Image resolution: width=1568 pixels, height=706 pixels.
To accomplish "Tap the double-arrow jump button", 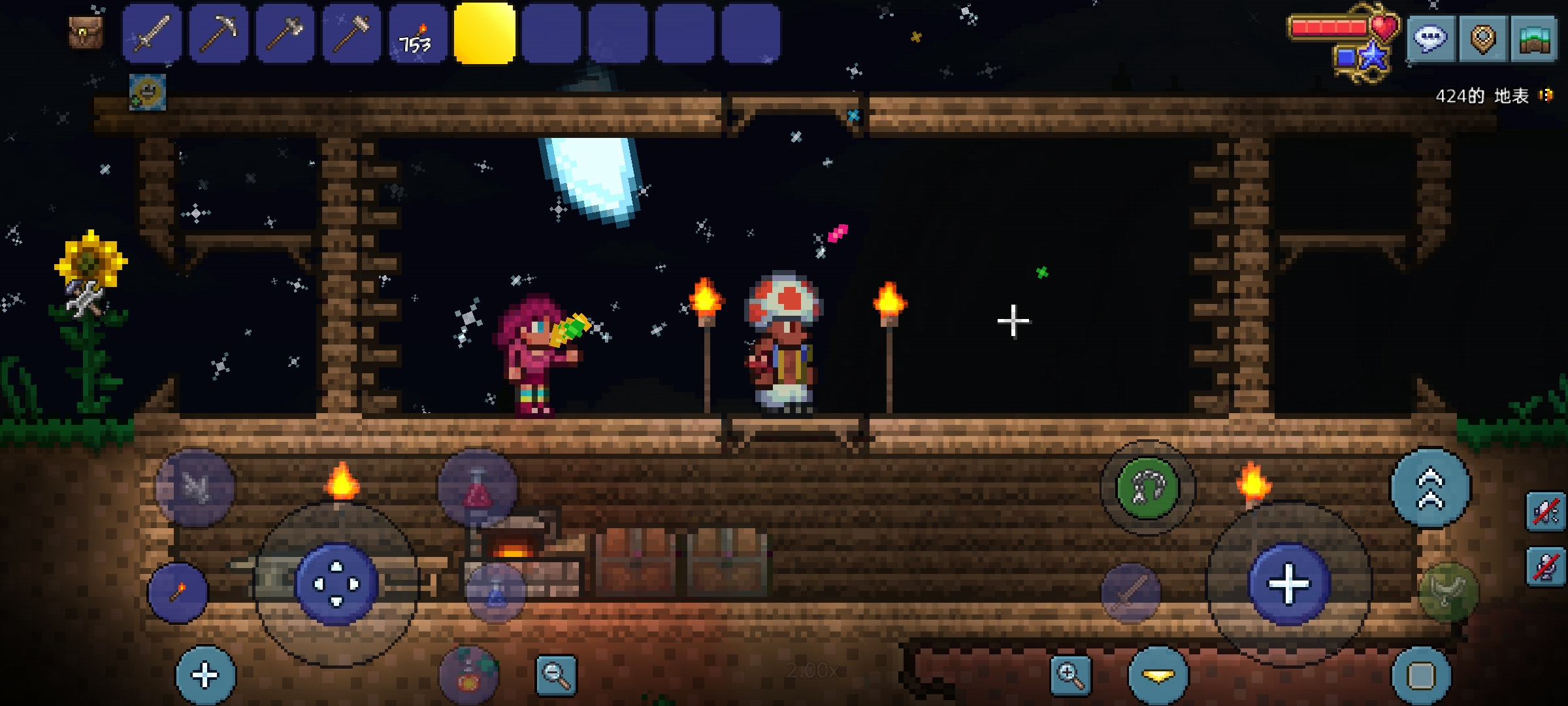I will pyautogui.click(x=1430, y=488).
